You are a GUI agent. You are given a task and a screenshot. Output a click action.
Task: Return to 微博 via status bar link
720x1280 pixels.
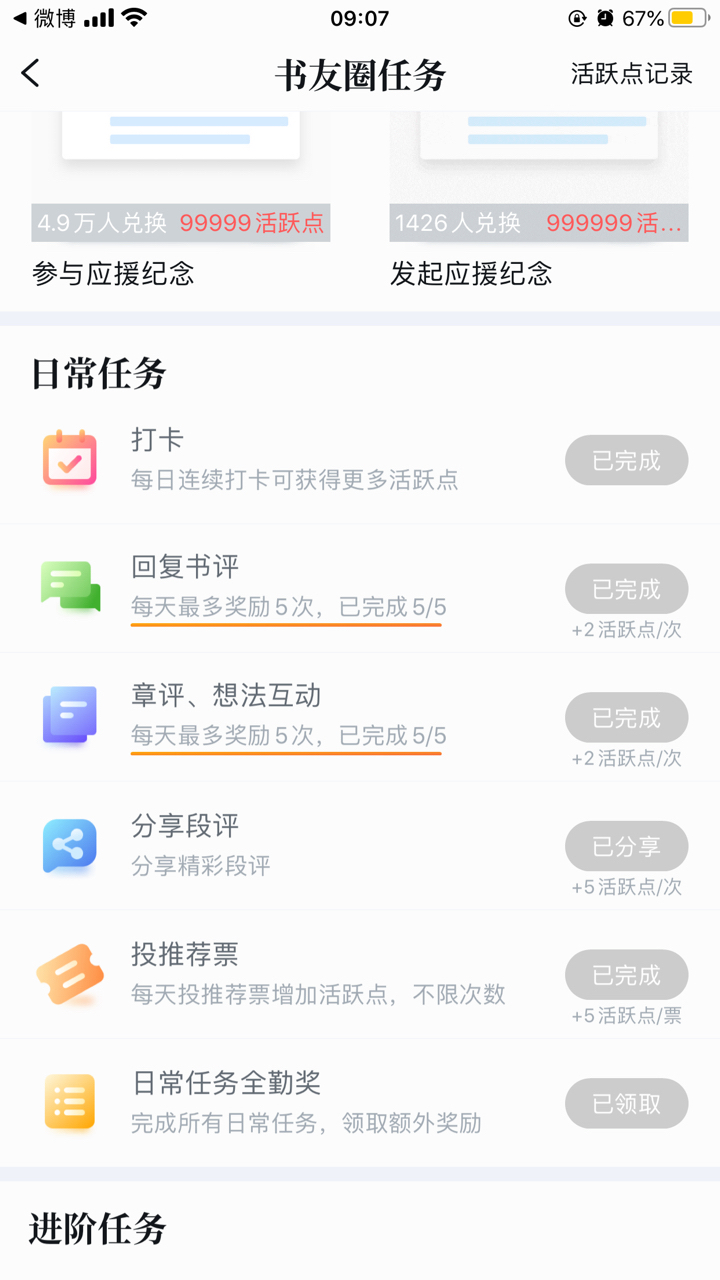click(44, 18)
